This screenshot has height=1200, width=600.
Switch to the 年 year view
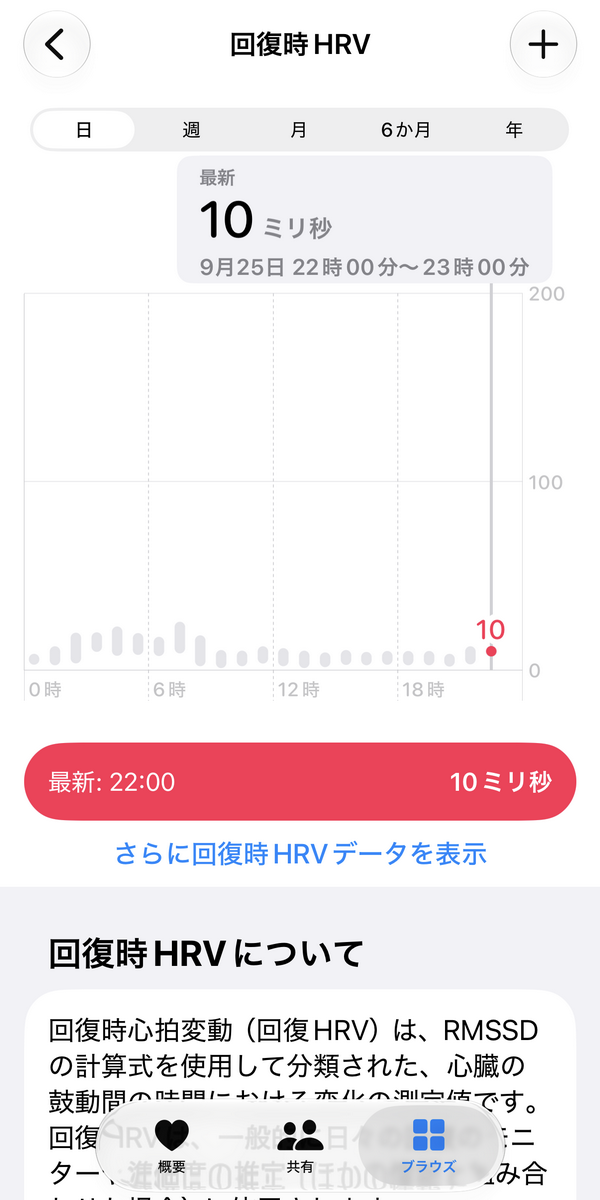point(514,130)
